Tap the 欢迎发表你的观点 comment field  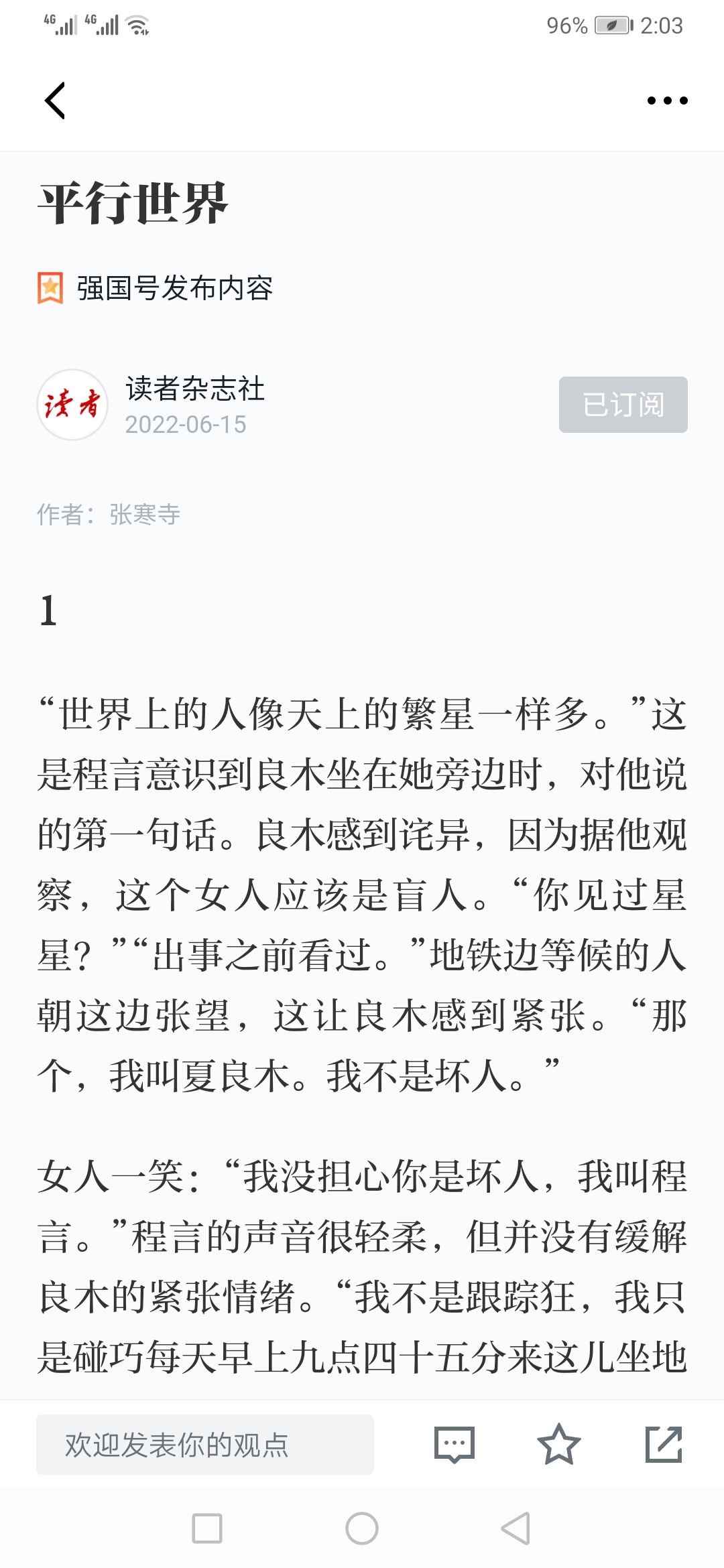205,1444
